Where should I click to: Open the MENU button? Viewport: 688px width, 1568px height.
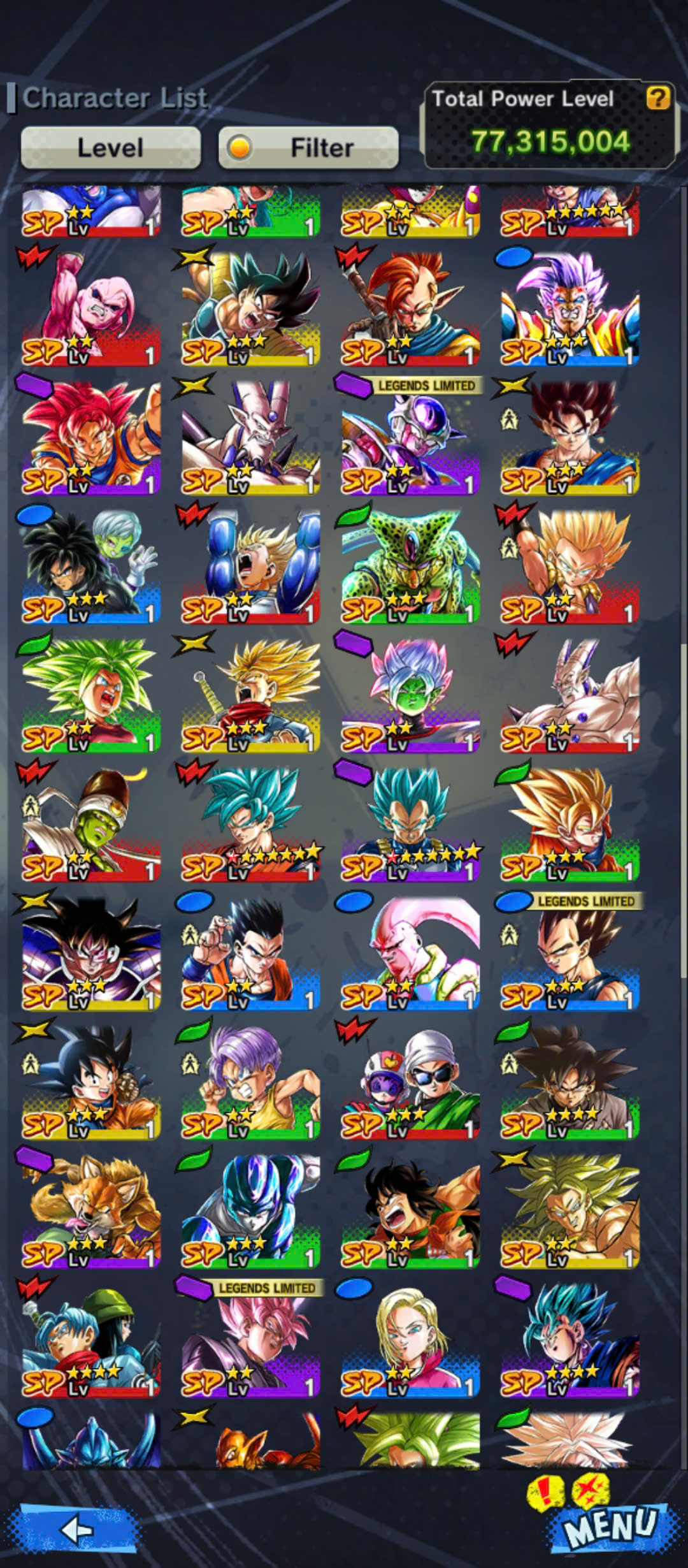pyautogui.click(x=610, y=1525)
